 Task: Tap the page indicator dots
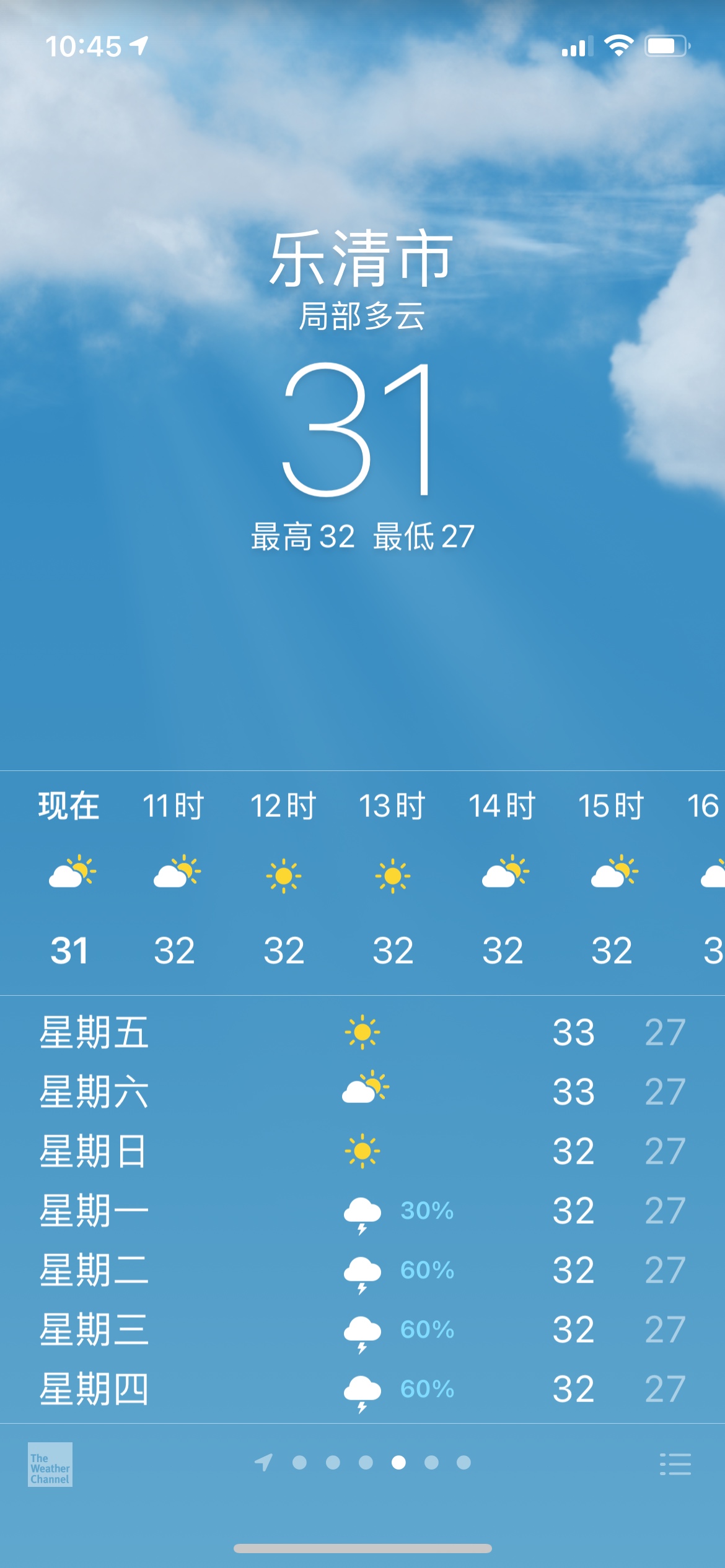coord(365,1463)
